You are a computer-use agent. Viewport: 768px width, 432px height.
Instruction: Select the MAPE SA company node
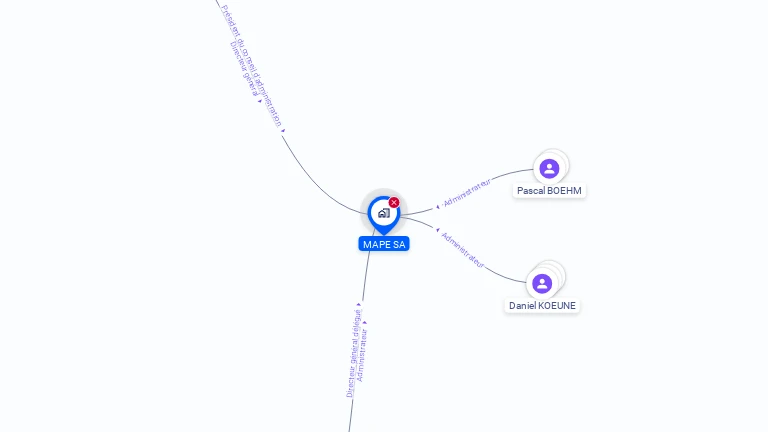click(x=383, y=213)
